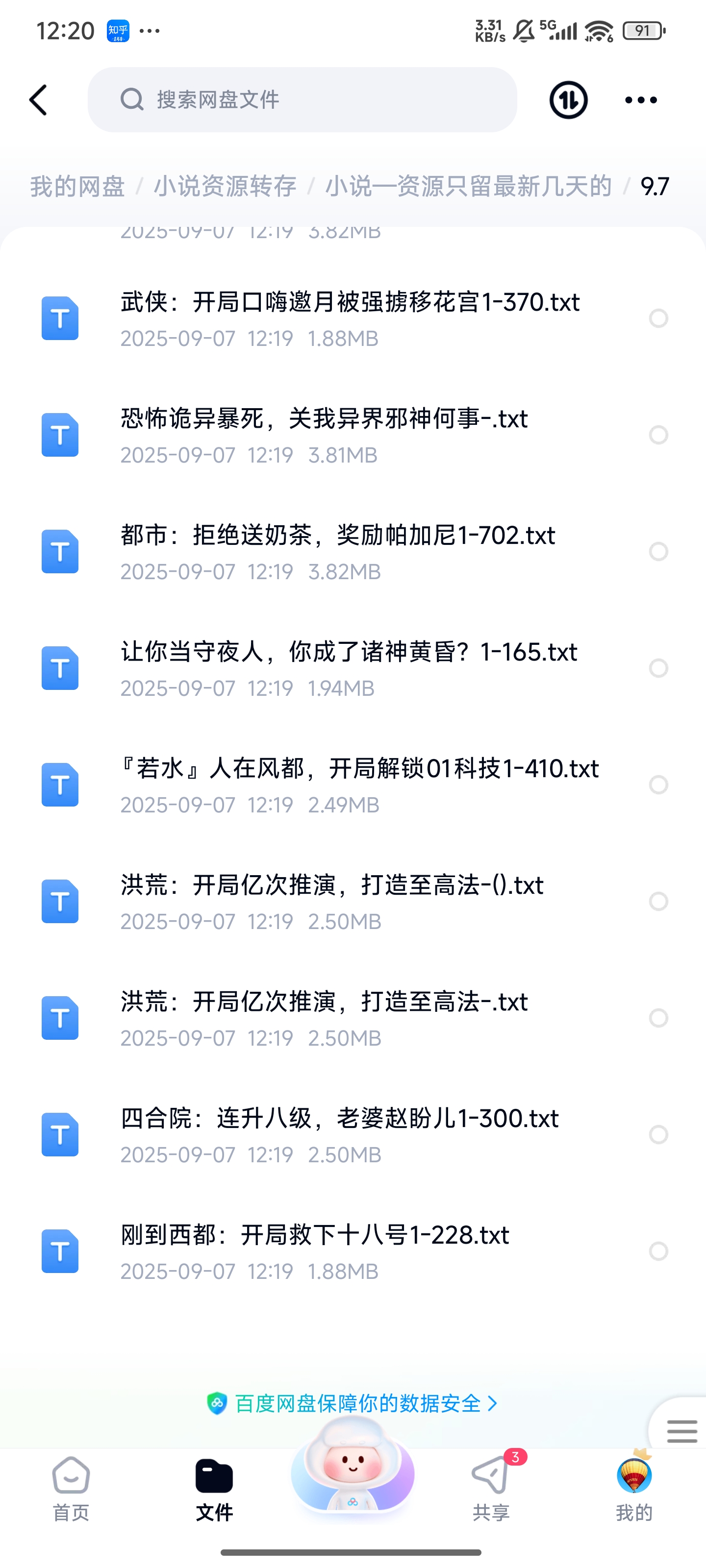Open 都市：拒绝送奶茶，奖励帕加尼1-702.txt

point(337,551)
